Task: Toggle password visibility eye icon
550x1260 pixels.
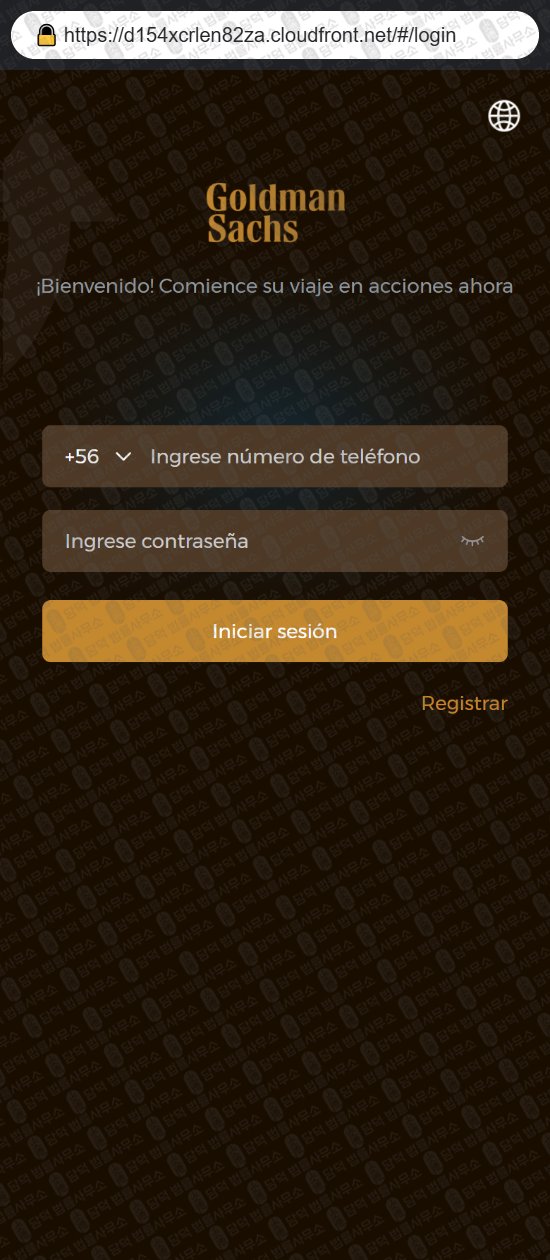Action: tap(472, 541)
